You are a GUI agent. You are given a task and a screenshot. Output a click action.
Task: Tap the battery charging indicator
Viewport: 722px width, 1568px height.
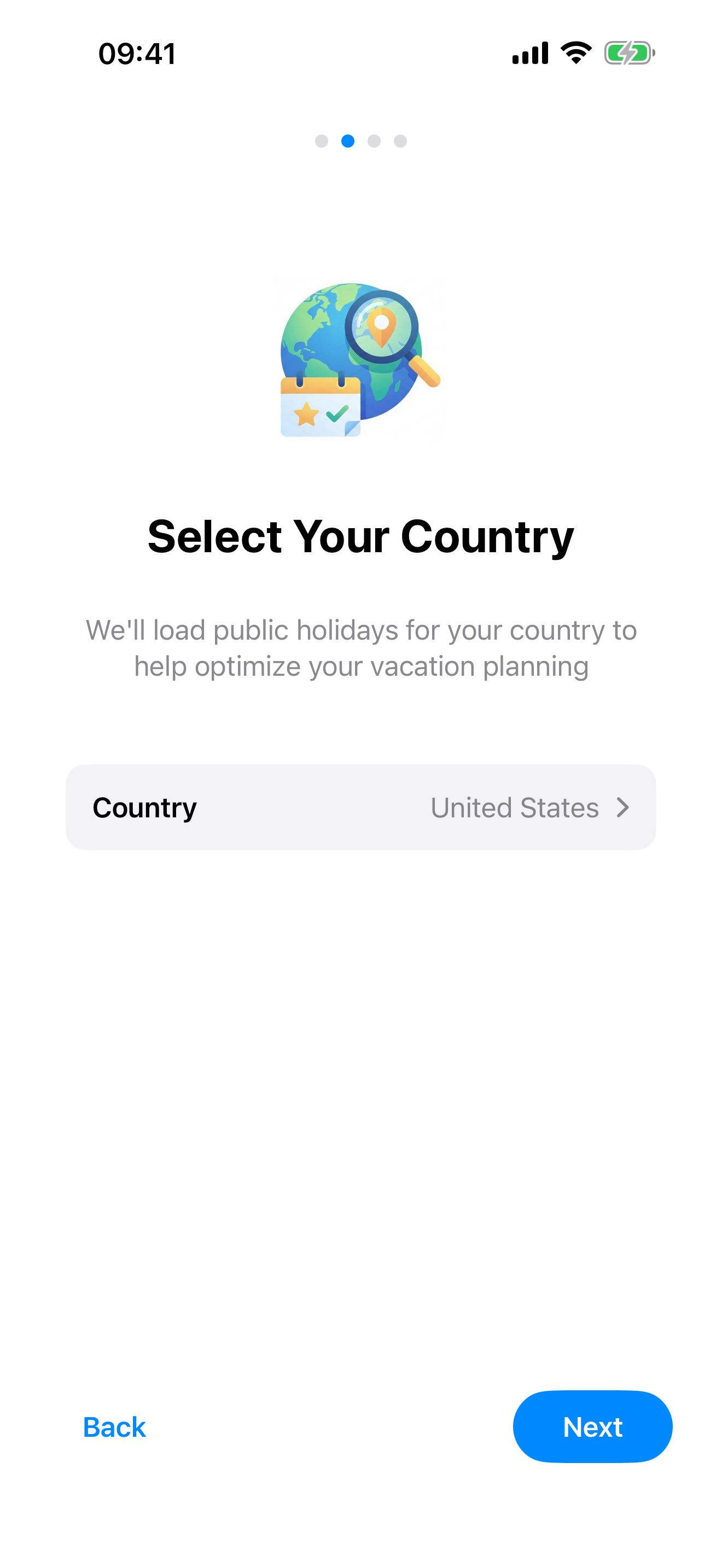click(x=628, y=53)
